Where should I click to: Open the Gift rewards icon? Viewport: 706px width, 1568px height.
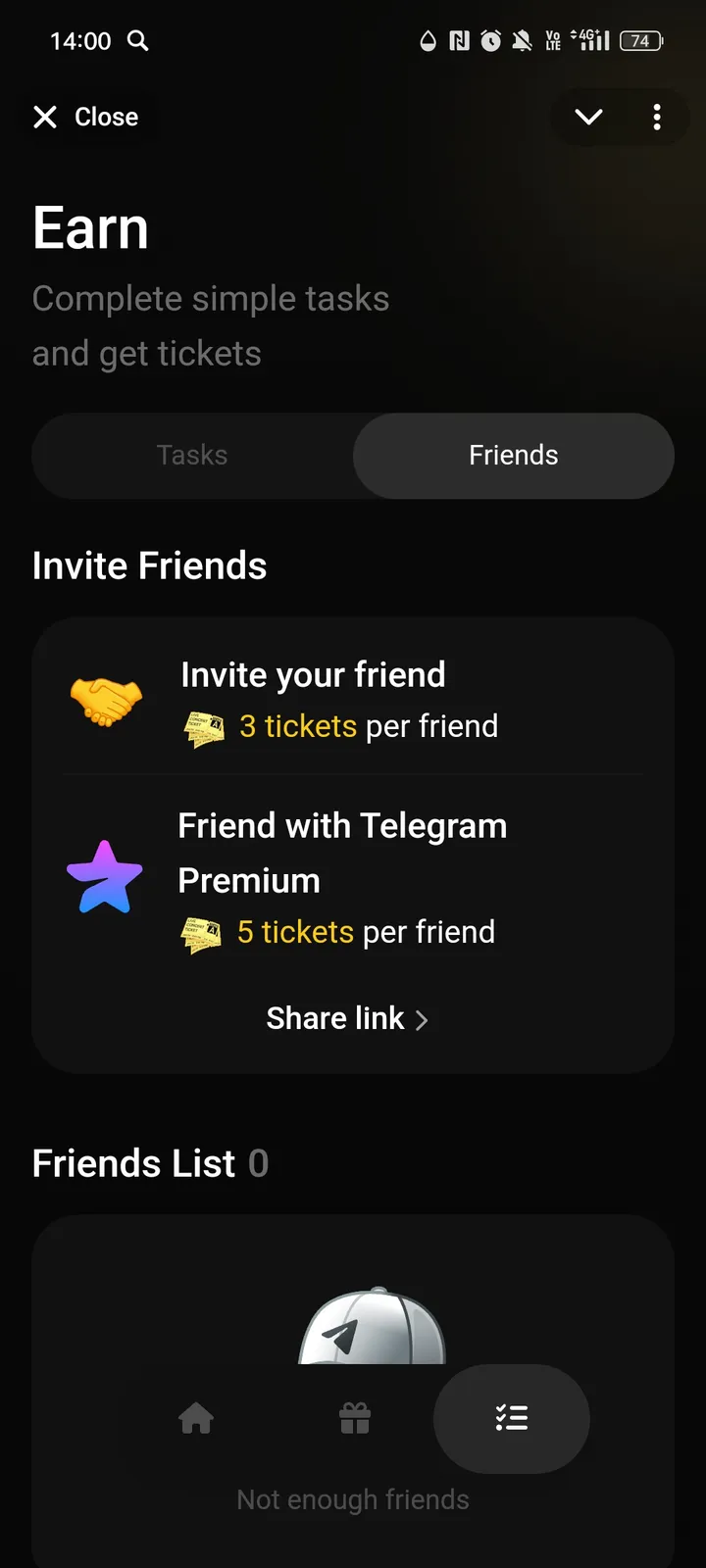(x=353, y=1418)
